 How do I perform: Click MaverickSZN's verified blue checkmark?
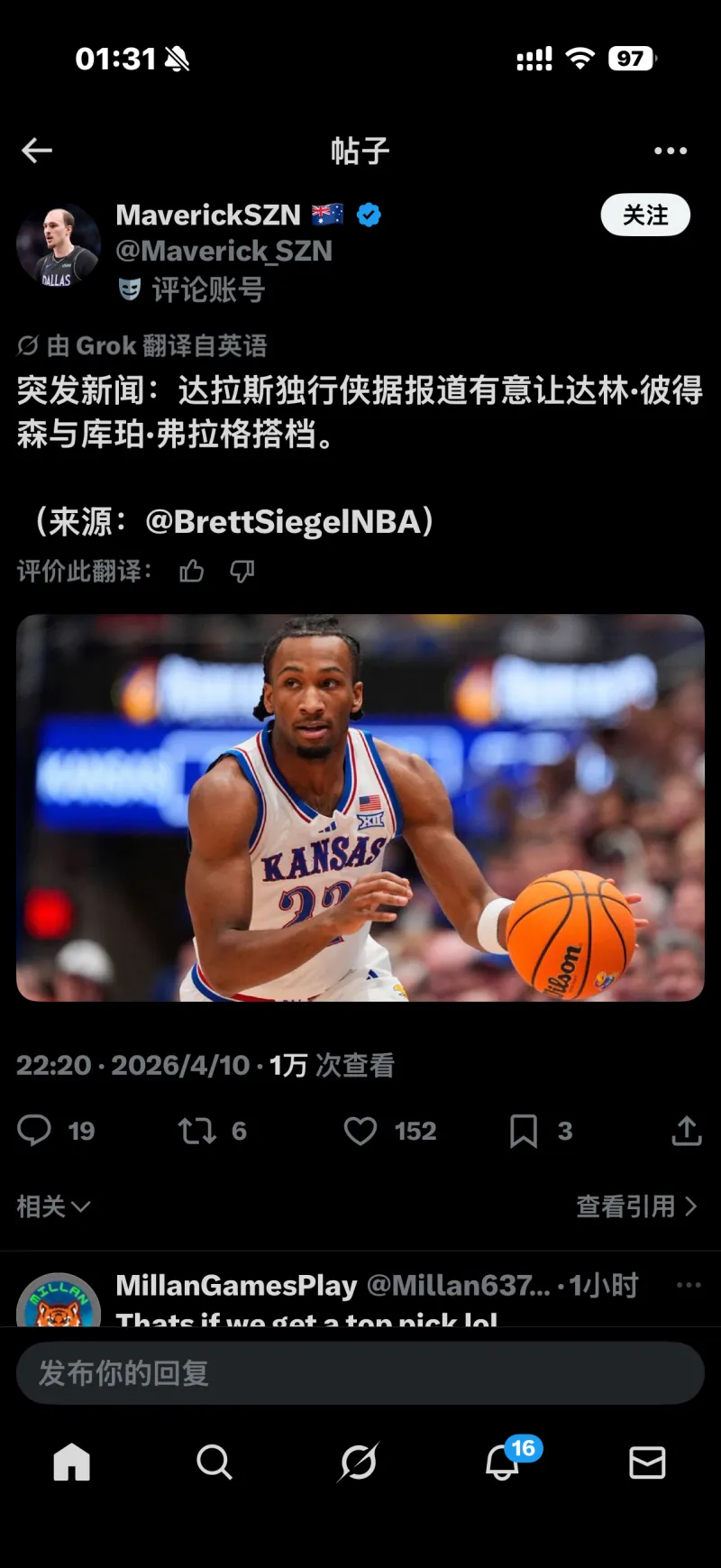pos(368,215)
